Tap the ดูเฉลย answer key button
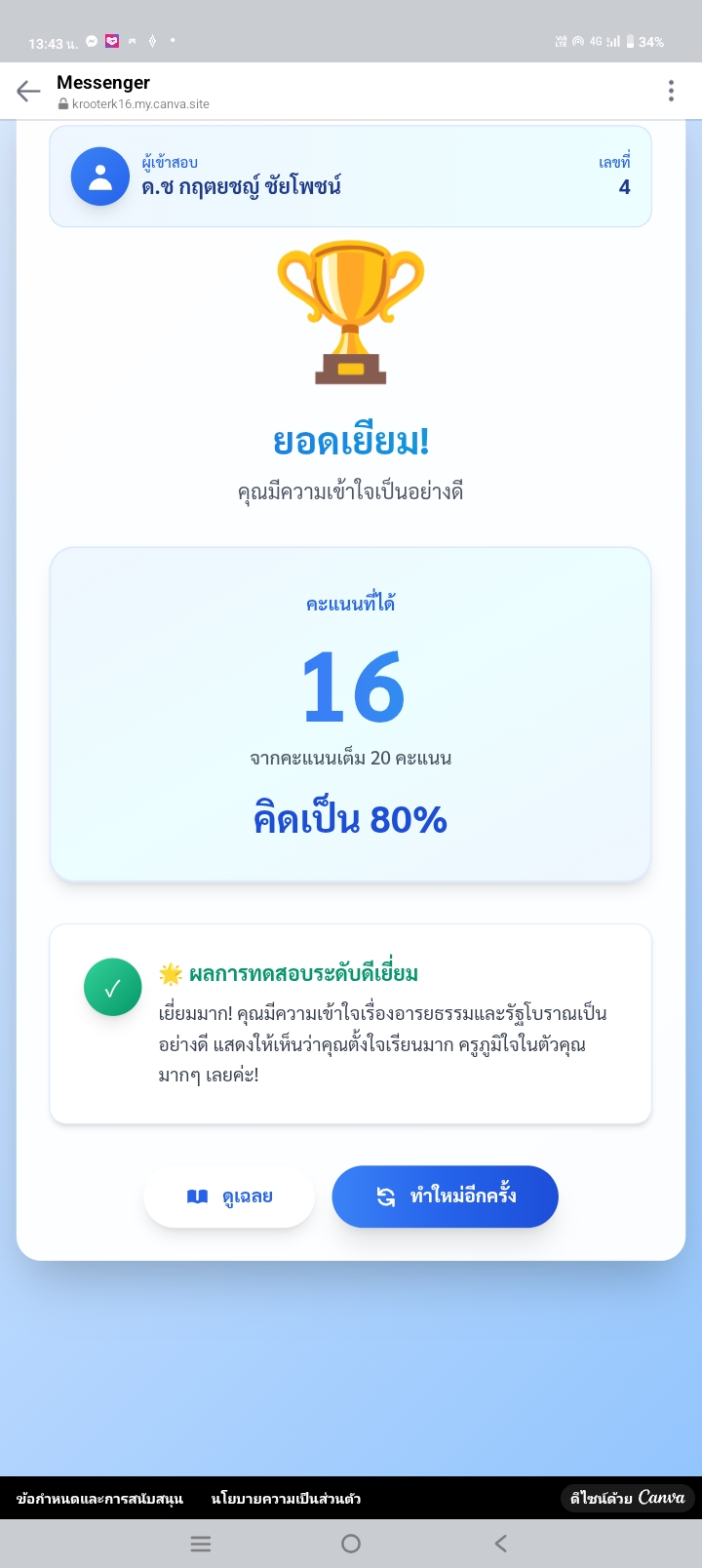The image size is (702, 1568). pyautogui.click(x=229, y=1196)
